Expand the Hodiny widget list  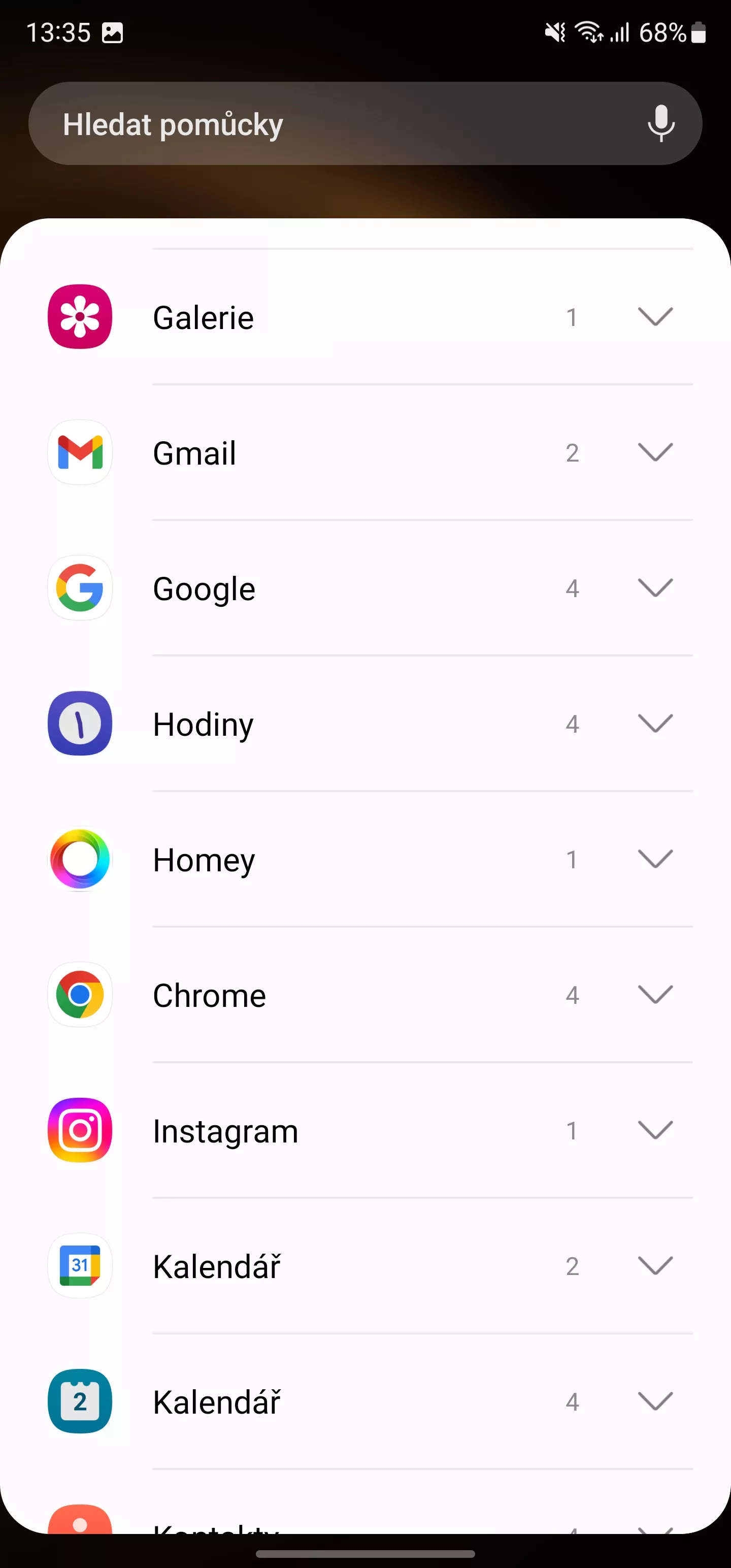[365, 724]
